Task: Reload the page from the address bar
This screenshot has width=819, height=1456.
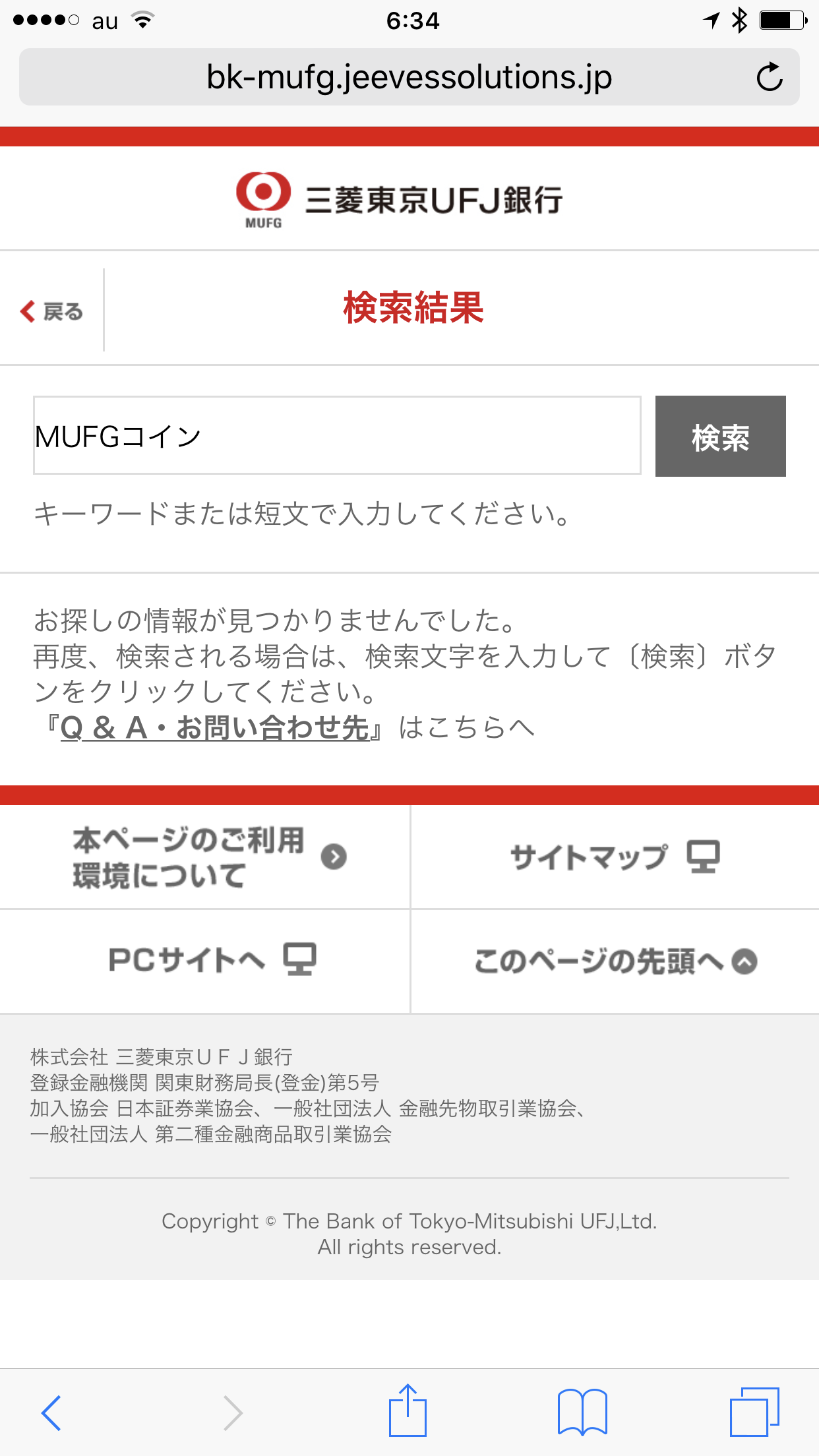Action: tap(769, 77)
